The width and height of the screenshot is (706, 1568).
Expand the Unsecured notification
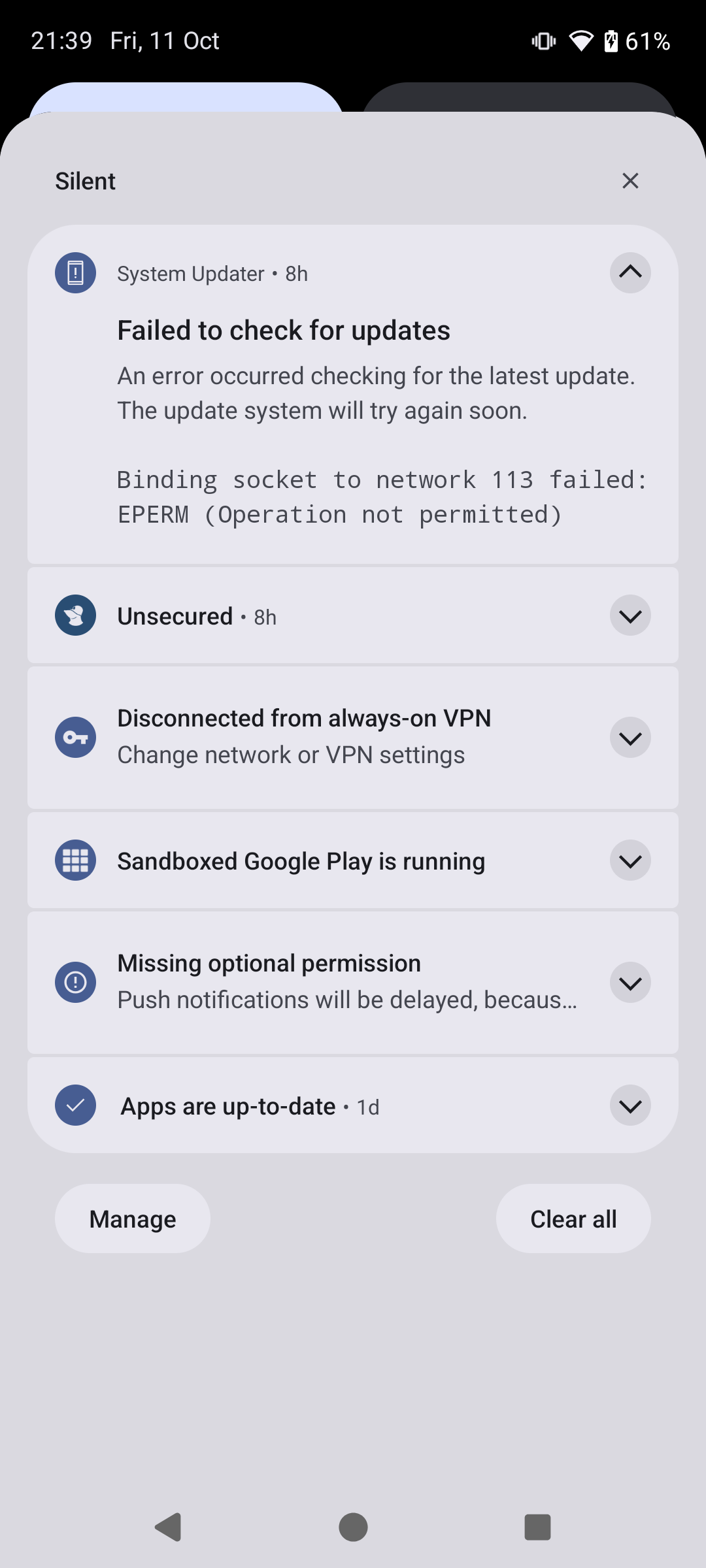630,615
